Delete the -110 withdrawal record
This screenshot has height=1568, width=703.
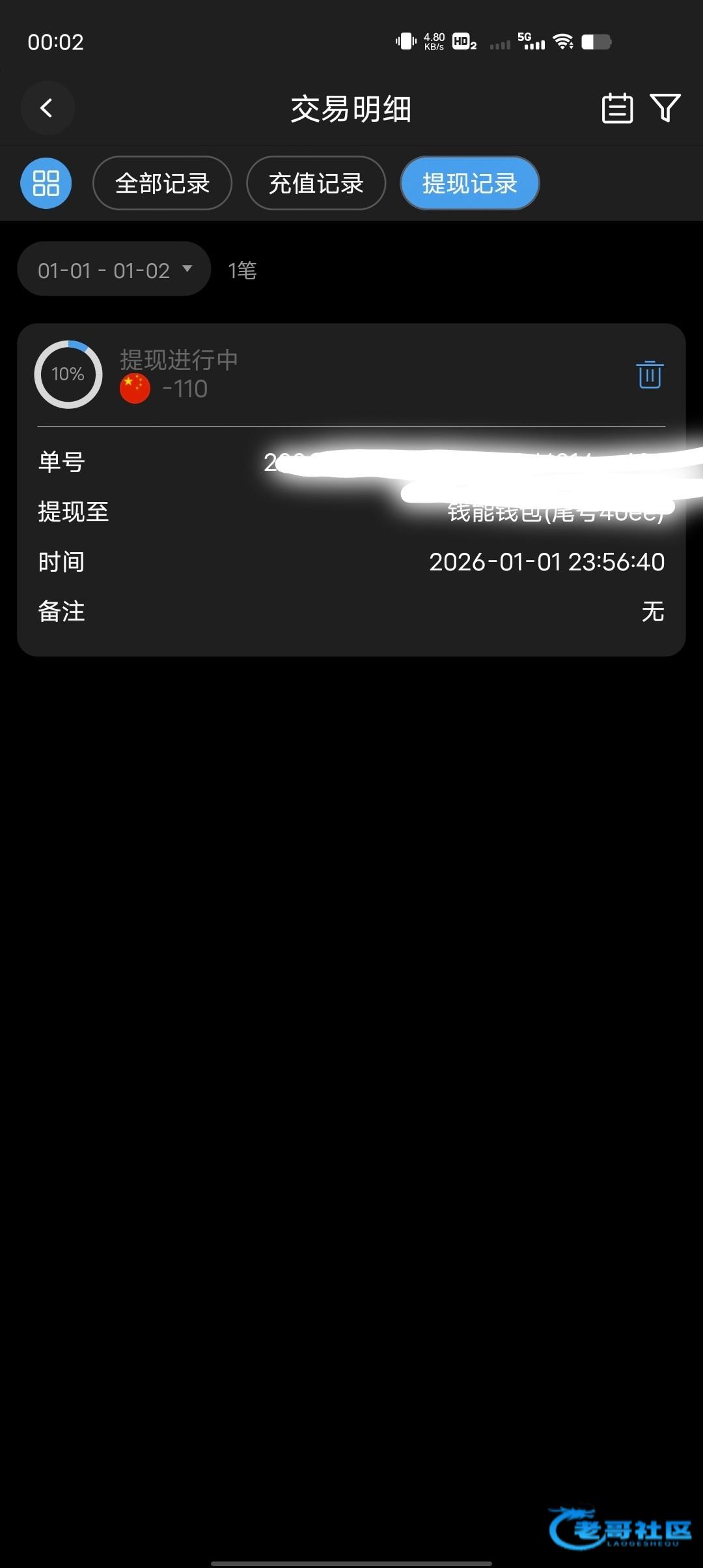650,374
